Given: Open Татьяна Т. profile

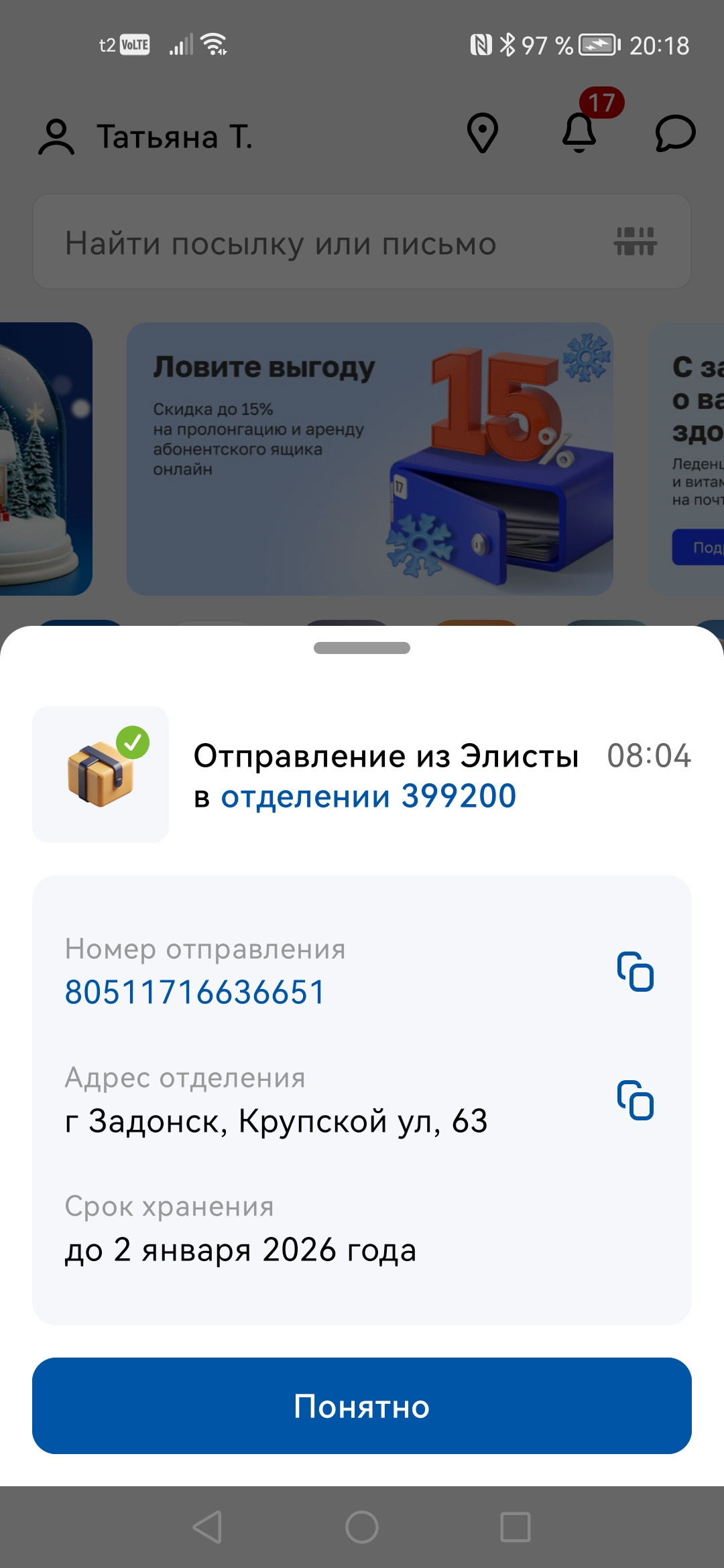Looking at the screenshot, I should pos(145,137).
